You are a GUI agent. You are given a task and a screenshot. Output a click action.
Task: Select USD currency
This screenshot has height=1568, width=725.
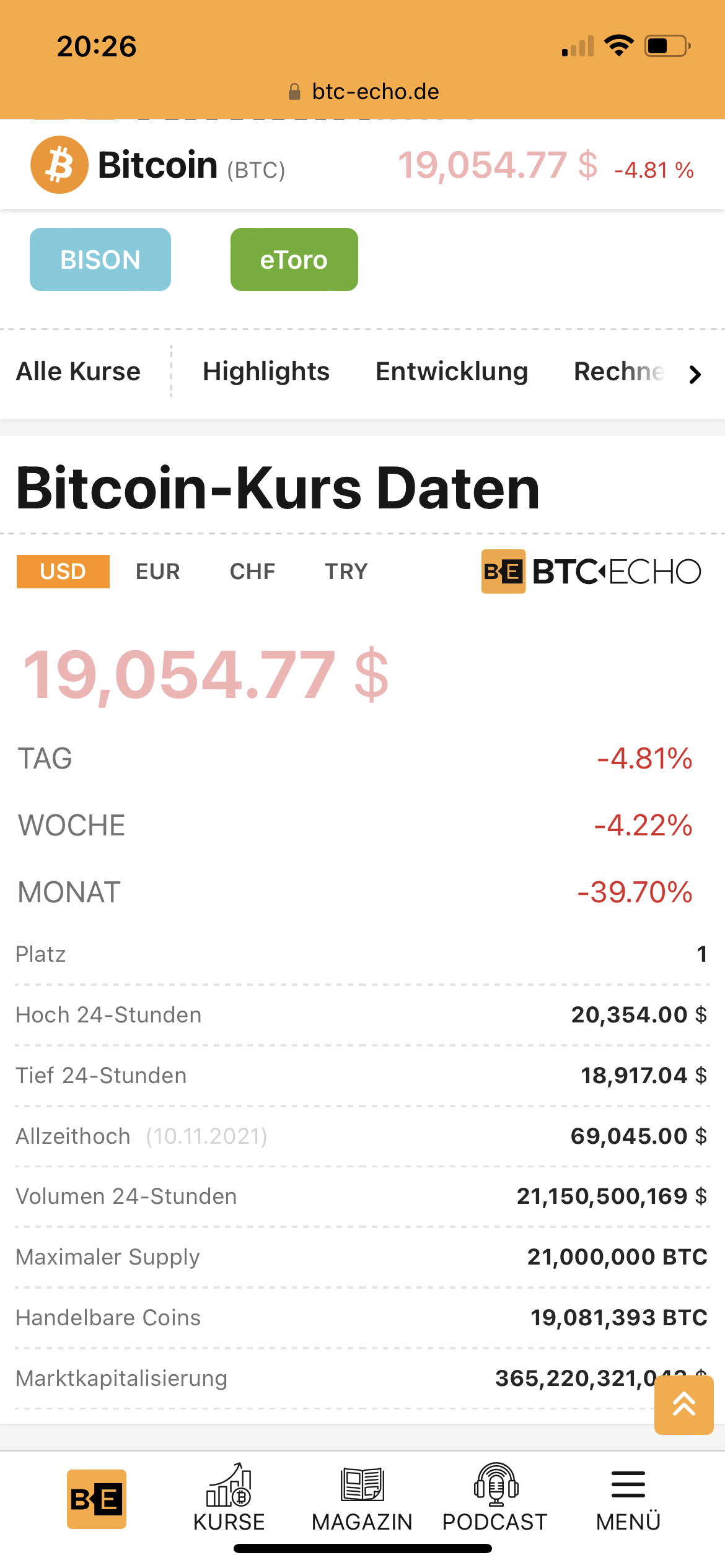click(63, 571)
